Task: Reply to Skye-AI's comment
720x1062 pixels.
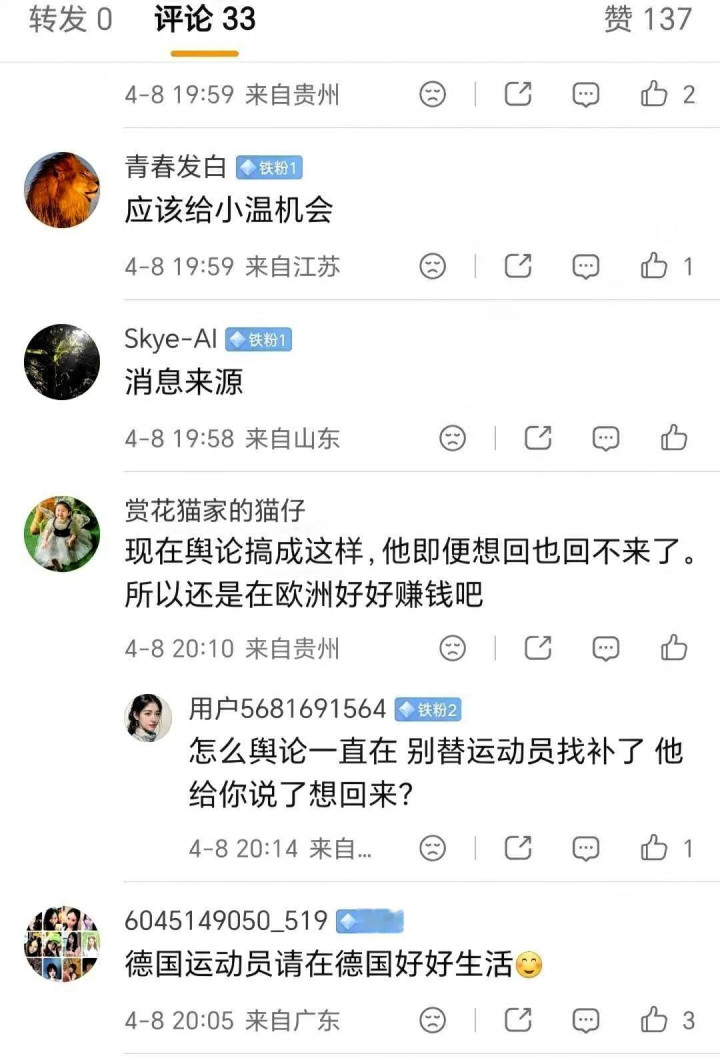Action: pyautogui.click(x=606, y=438)
